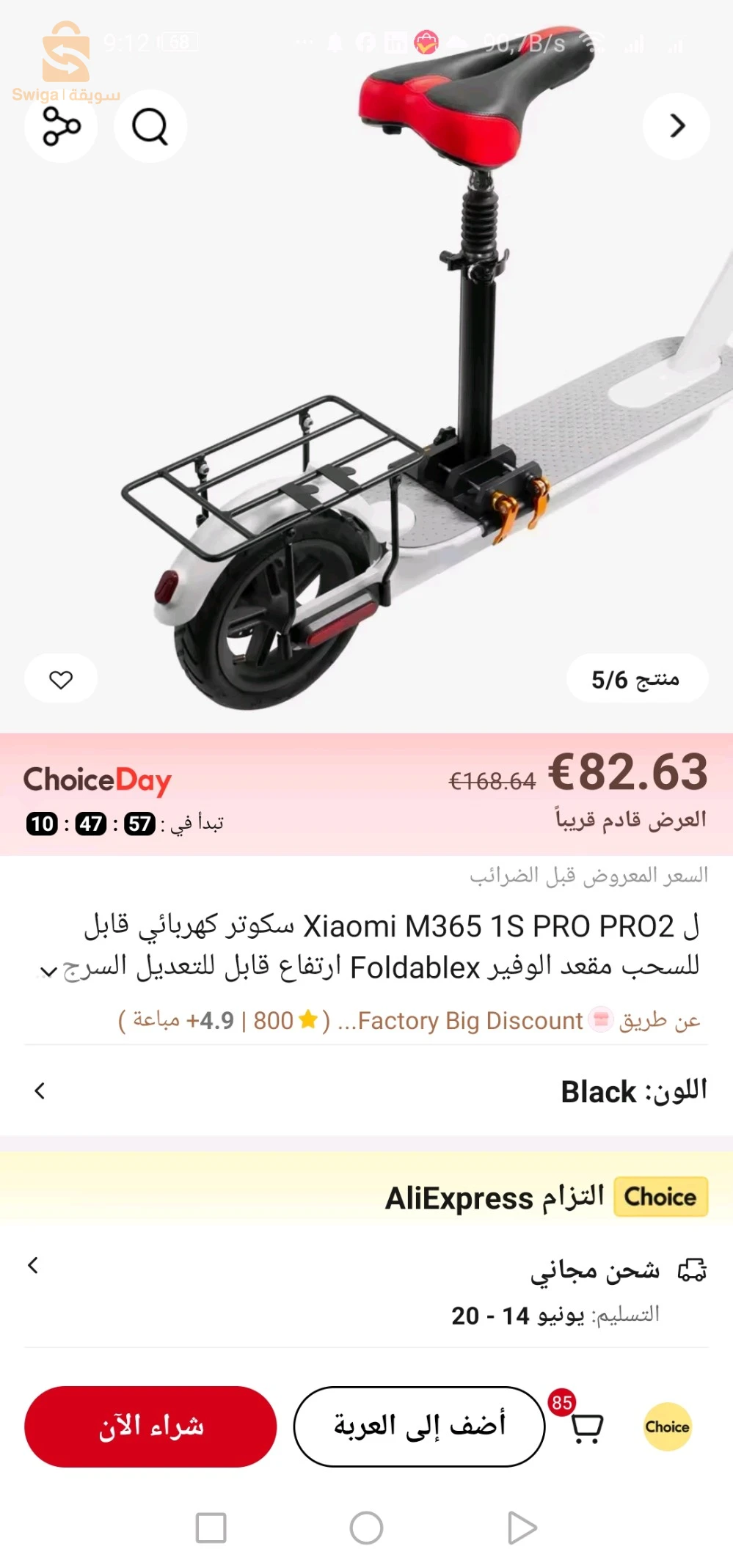Open the share options icon
733x1568 pixels.
point(61,126)
